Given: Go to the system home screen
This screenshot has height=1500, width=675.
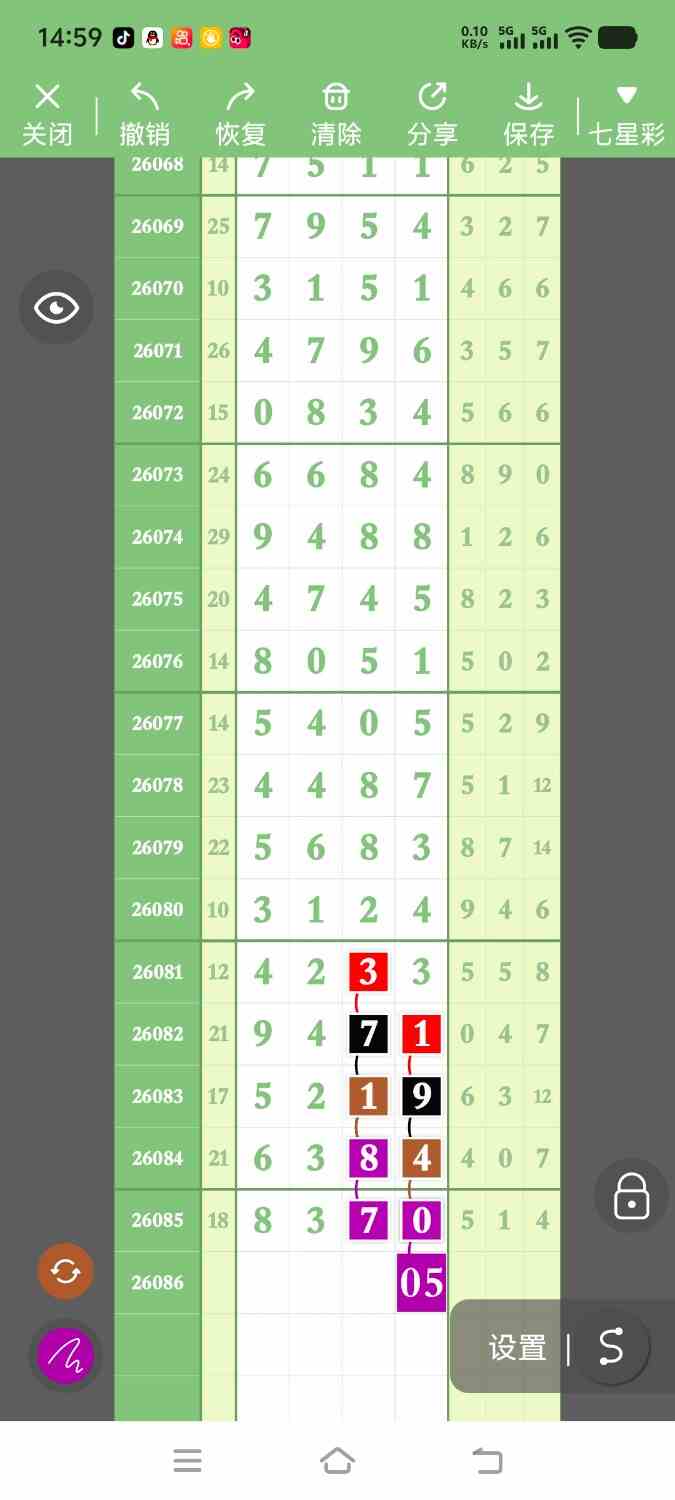Looking at the screenshot, I should pyautogui.click(x=338, y=1461).
